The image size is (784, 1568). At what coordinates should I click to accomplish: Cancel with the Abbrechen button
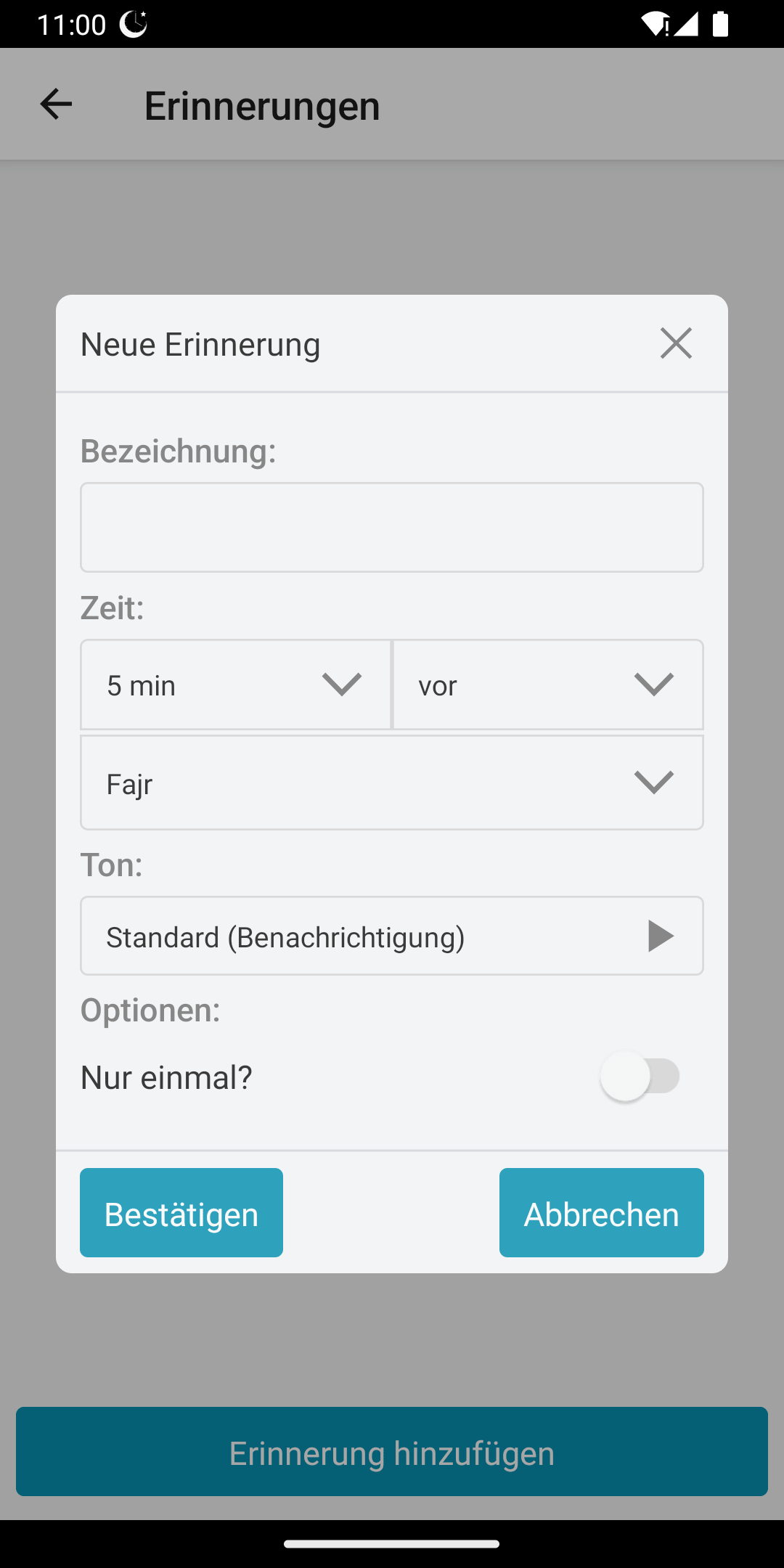pyautogui.click(x=601, y=1213)
